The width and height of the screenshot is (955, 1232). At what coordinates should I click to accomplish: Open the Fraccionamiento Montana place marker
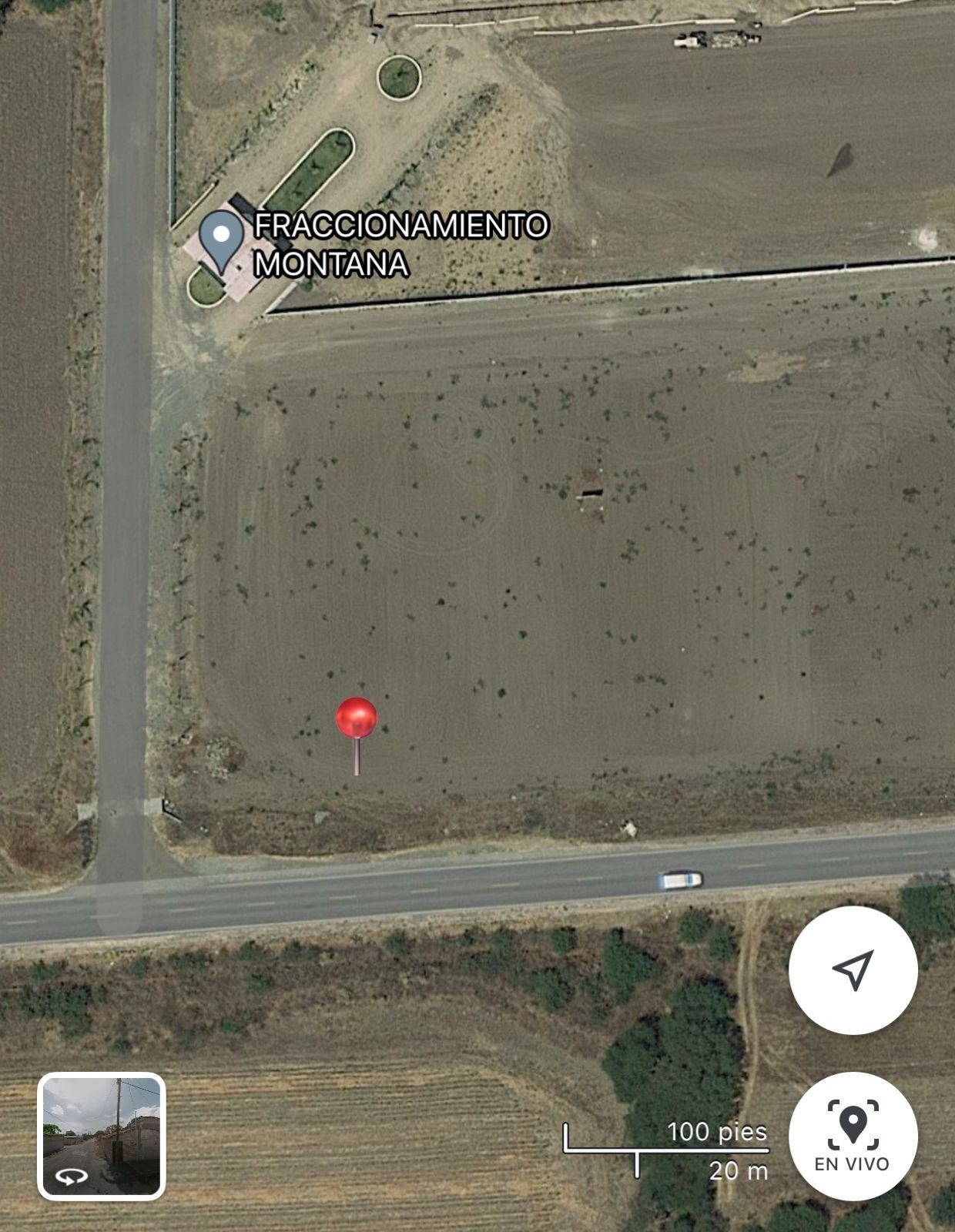(x=222, y=241)
